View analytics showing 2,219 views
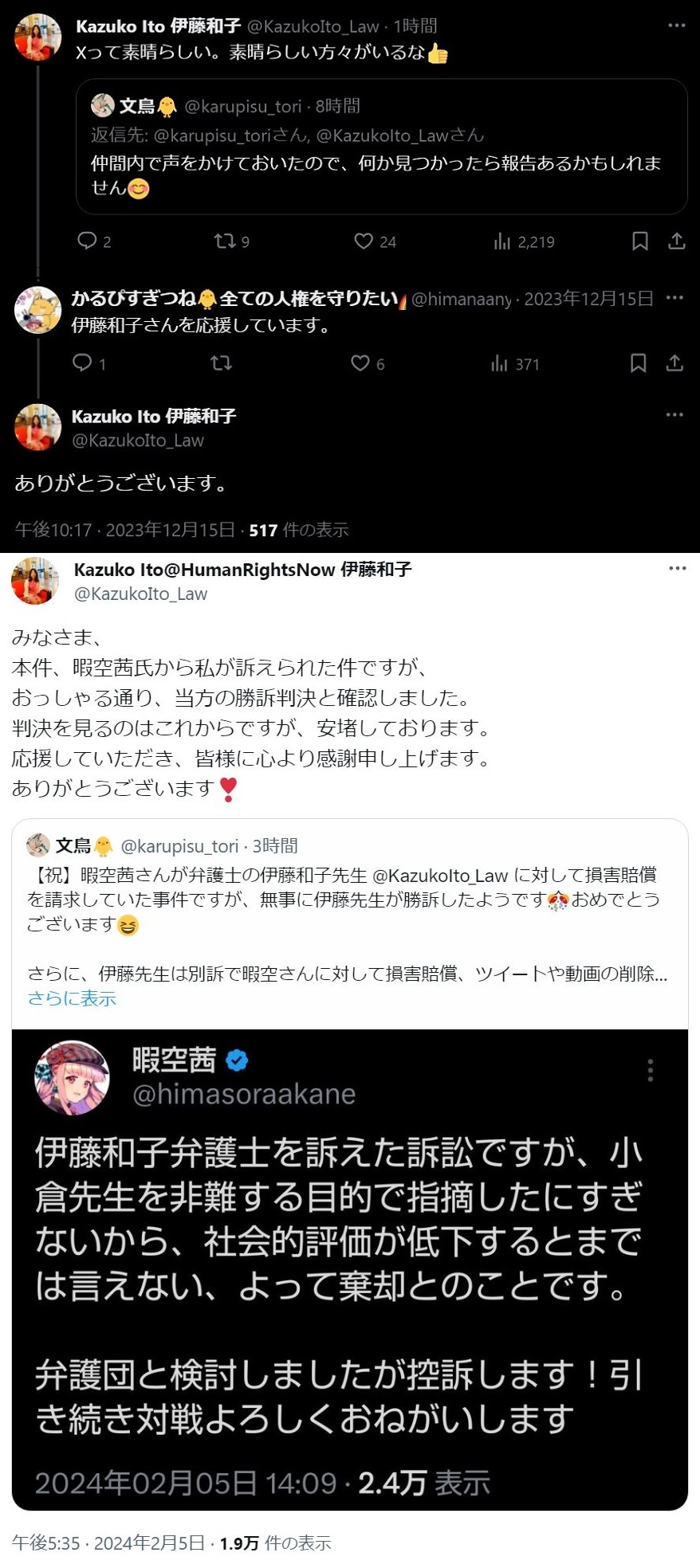700x1568 pixels. coord(524,241)
